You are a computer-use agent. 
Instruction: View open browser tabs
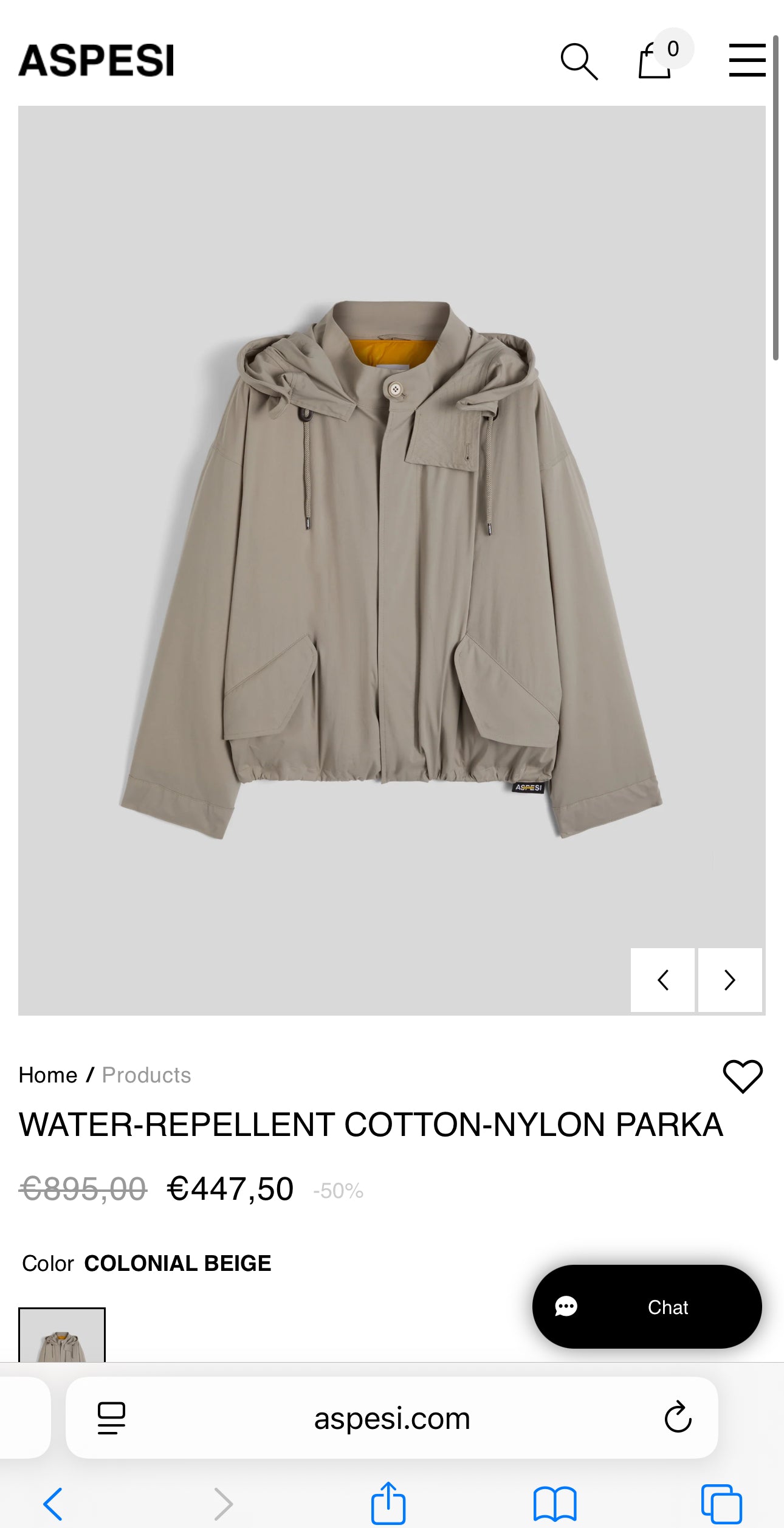(721, 1504)
